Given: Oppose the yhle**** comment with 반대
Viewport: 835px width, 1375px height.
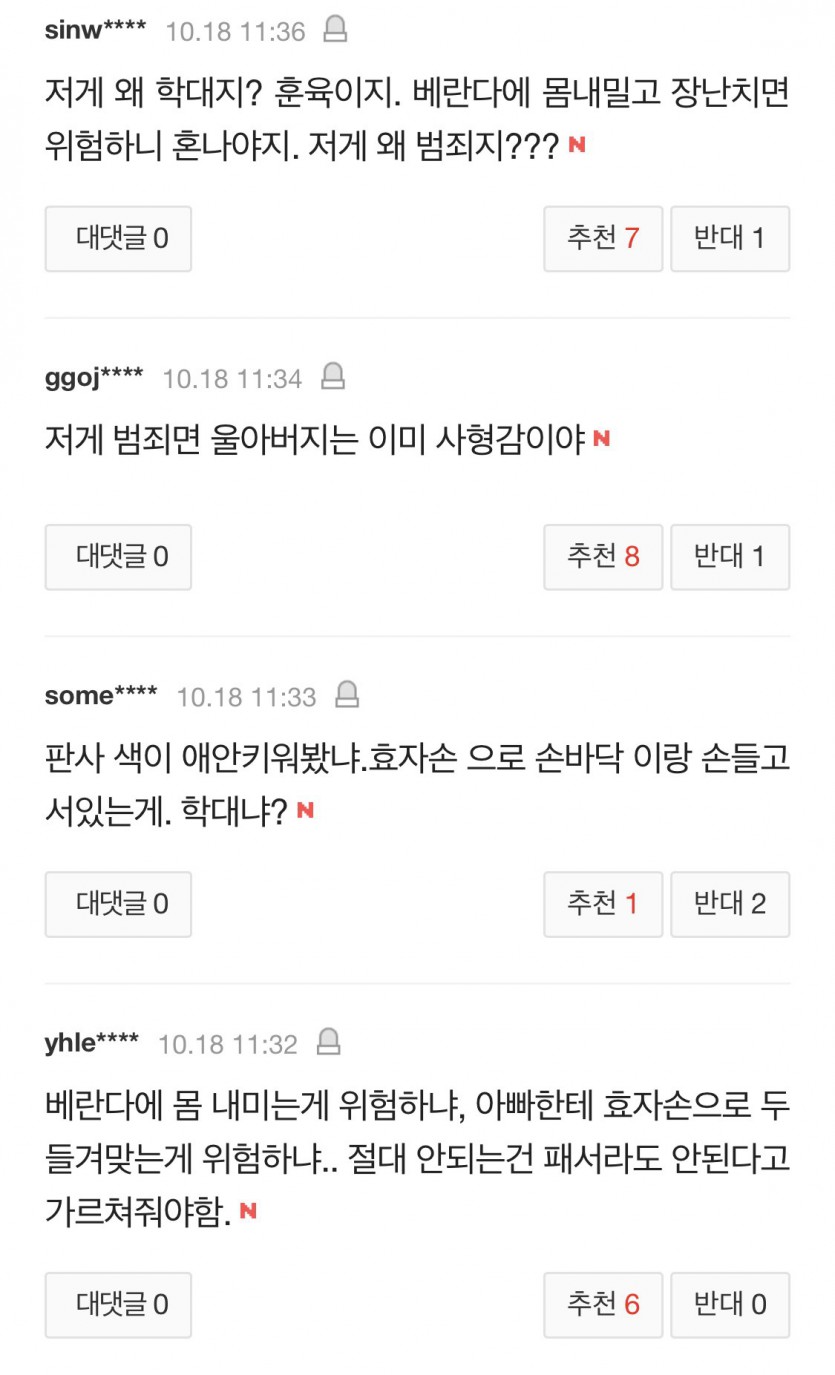Looking at the screenshot, I should click(x=729, y=1305).
